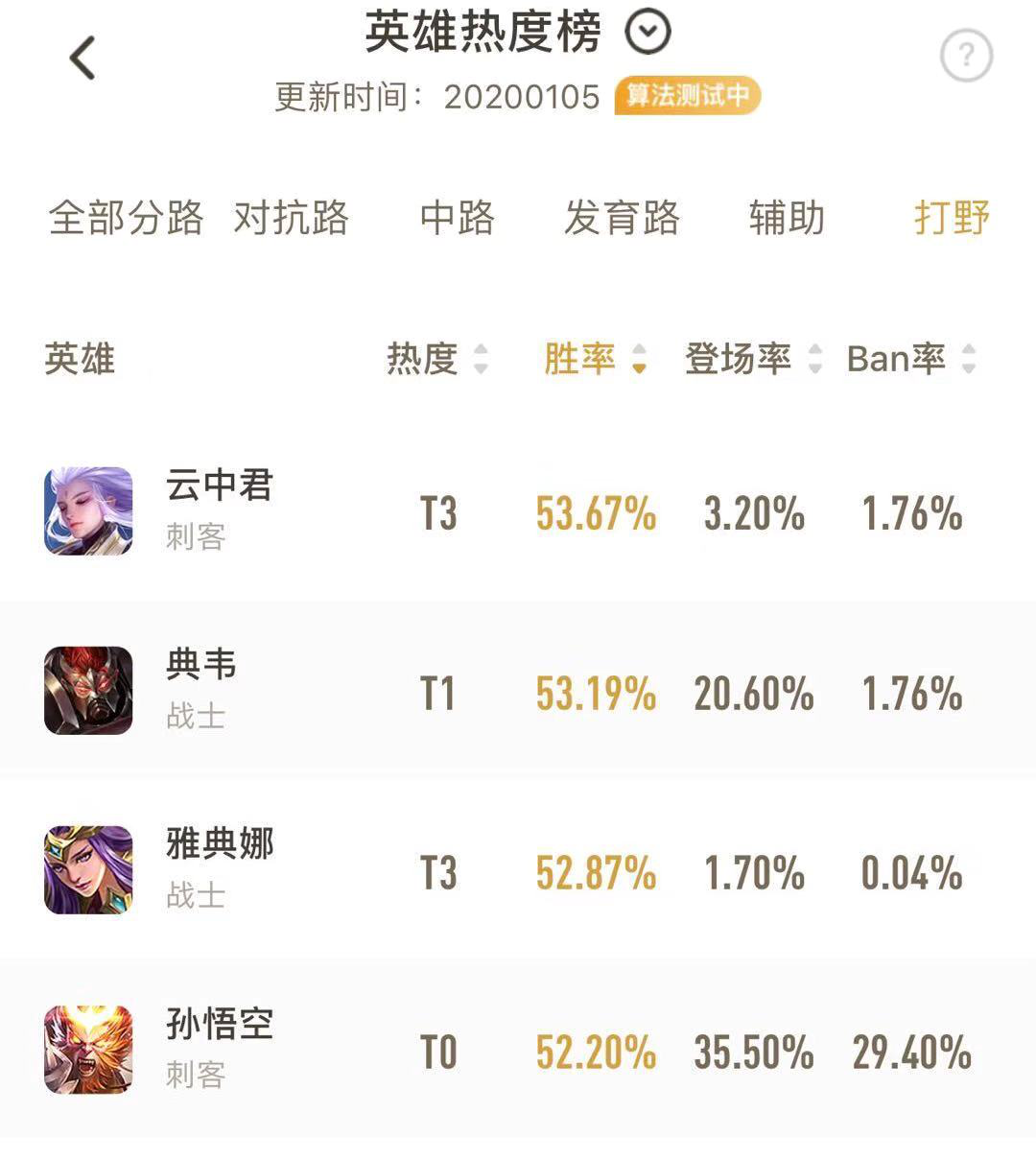Tap the 打野 tab

coord(951,219)
